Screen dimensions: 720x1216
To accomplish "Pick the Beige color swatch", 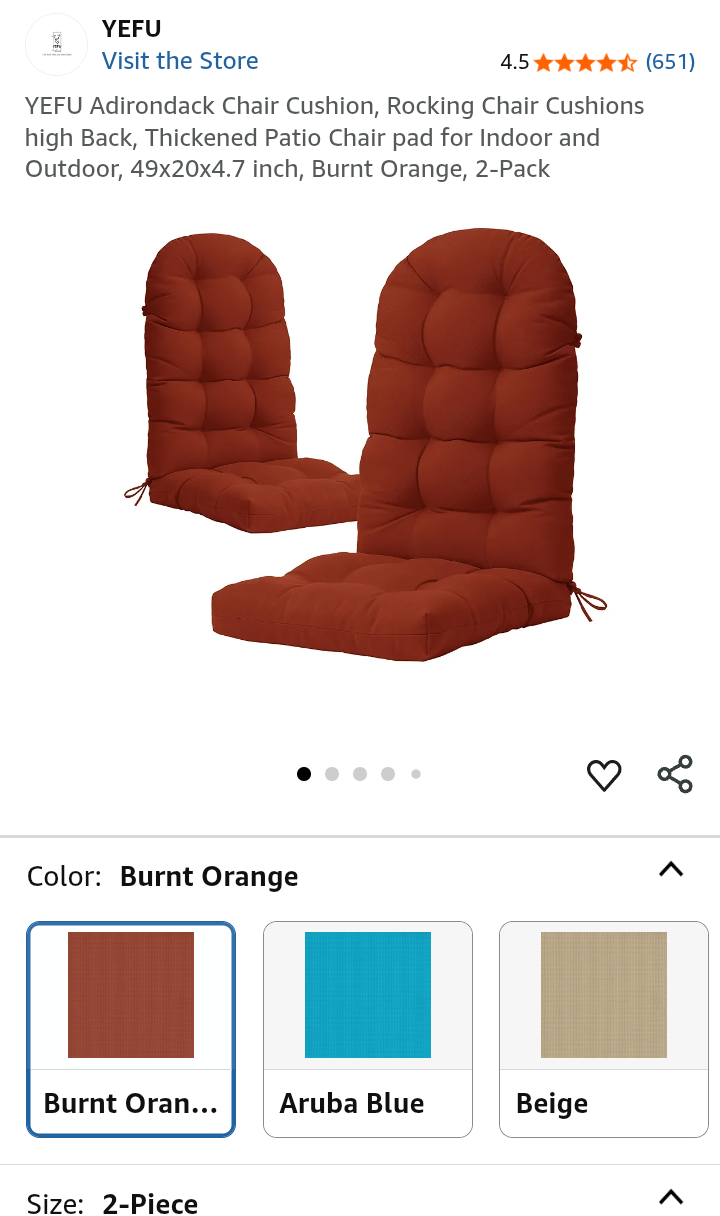I will [604, 1028].
